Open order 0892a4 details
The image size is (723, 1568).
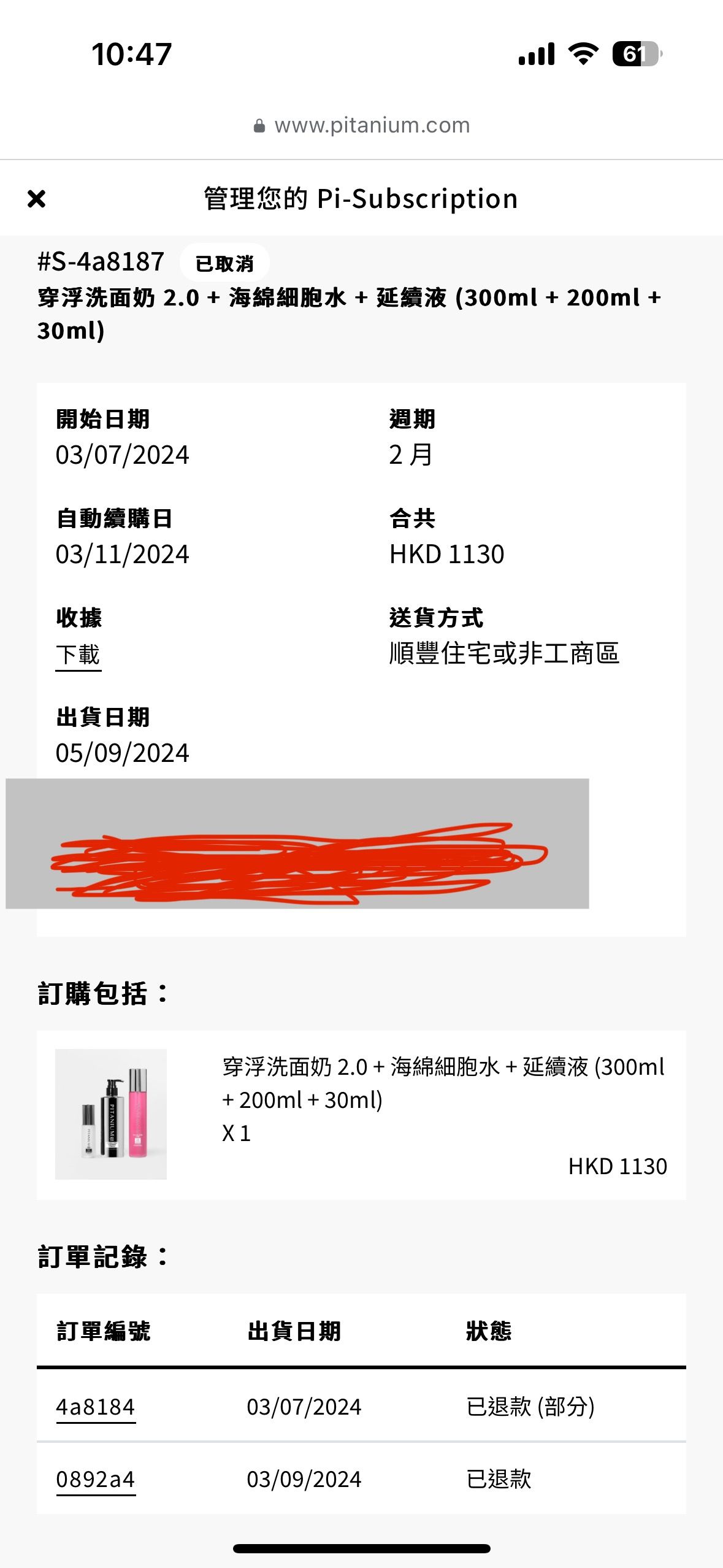(x=95, y=1479)
